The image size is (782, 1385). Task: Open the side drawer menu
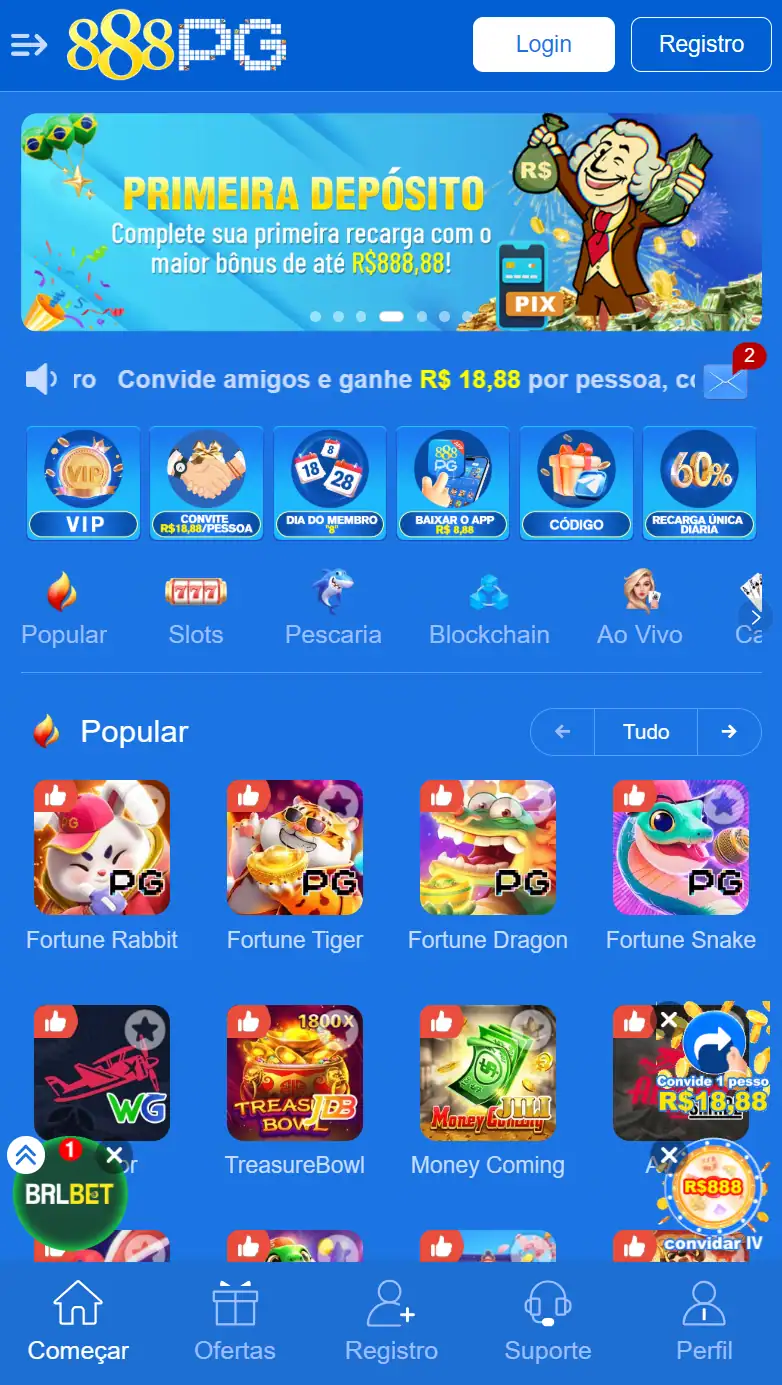(x=29, y=45)
